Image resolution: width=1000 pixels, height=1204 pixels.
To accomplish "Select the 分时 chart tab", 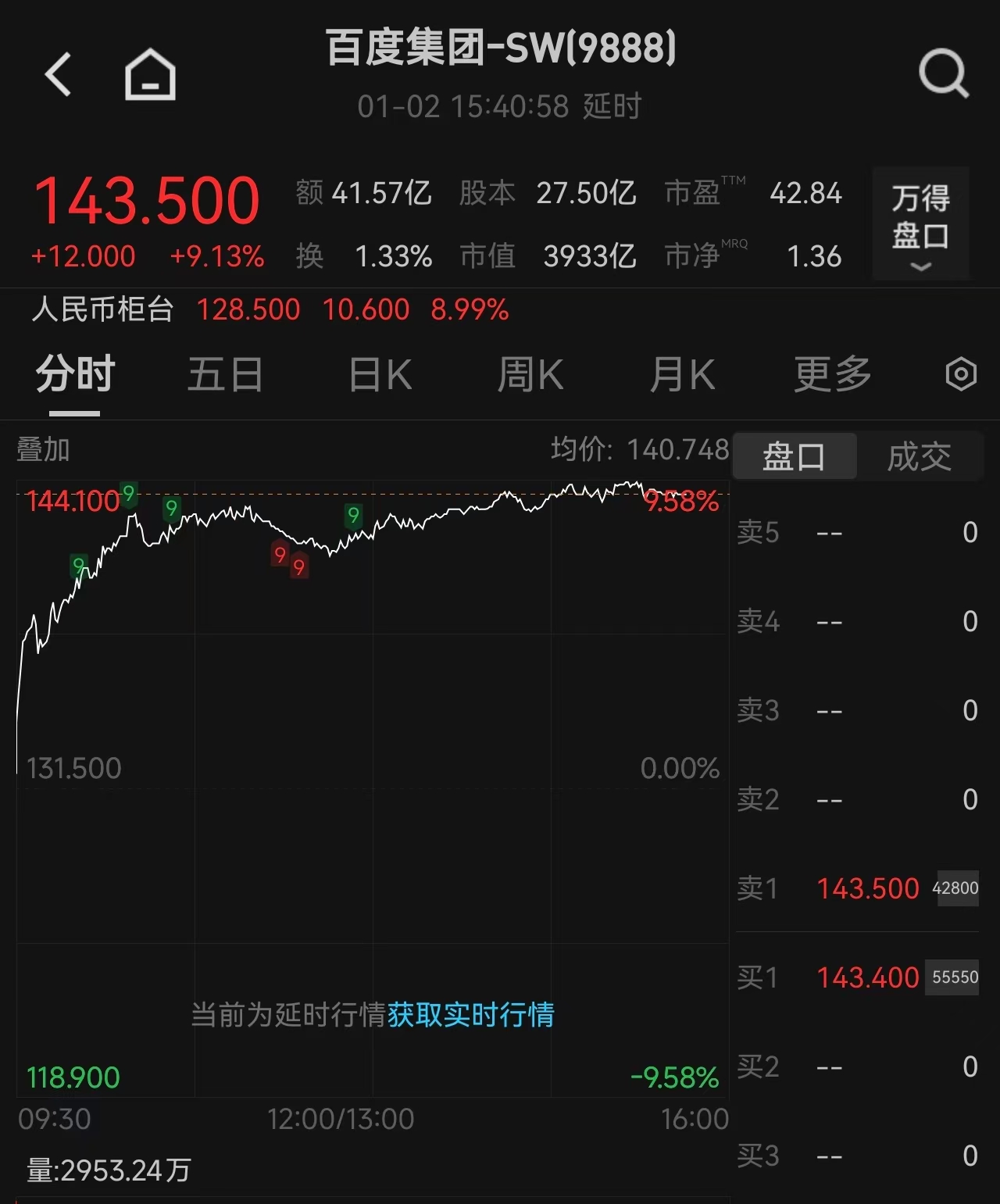I will 75,374.
